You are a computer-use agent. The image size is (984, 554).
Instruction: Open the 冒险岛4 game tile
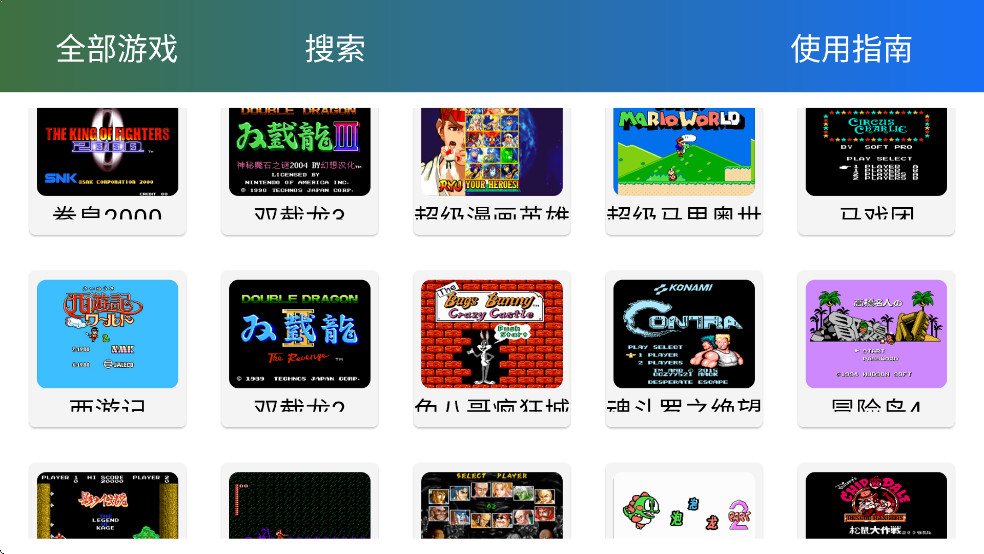(876, 345)
